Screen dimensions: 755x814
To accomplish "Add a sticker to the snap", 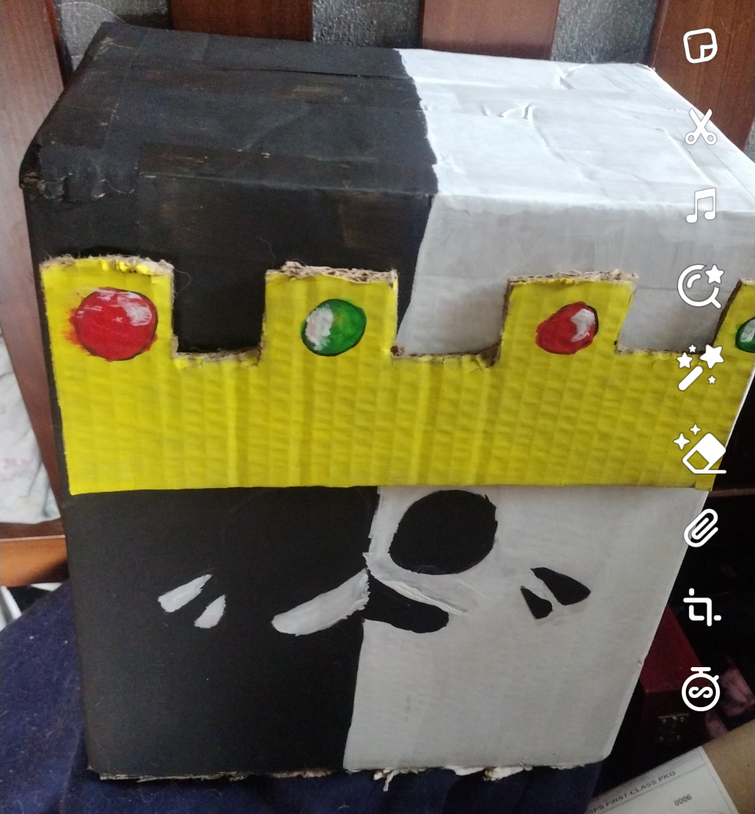I will (x=700, y=46).
